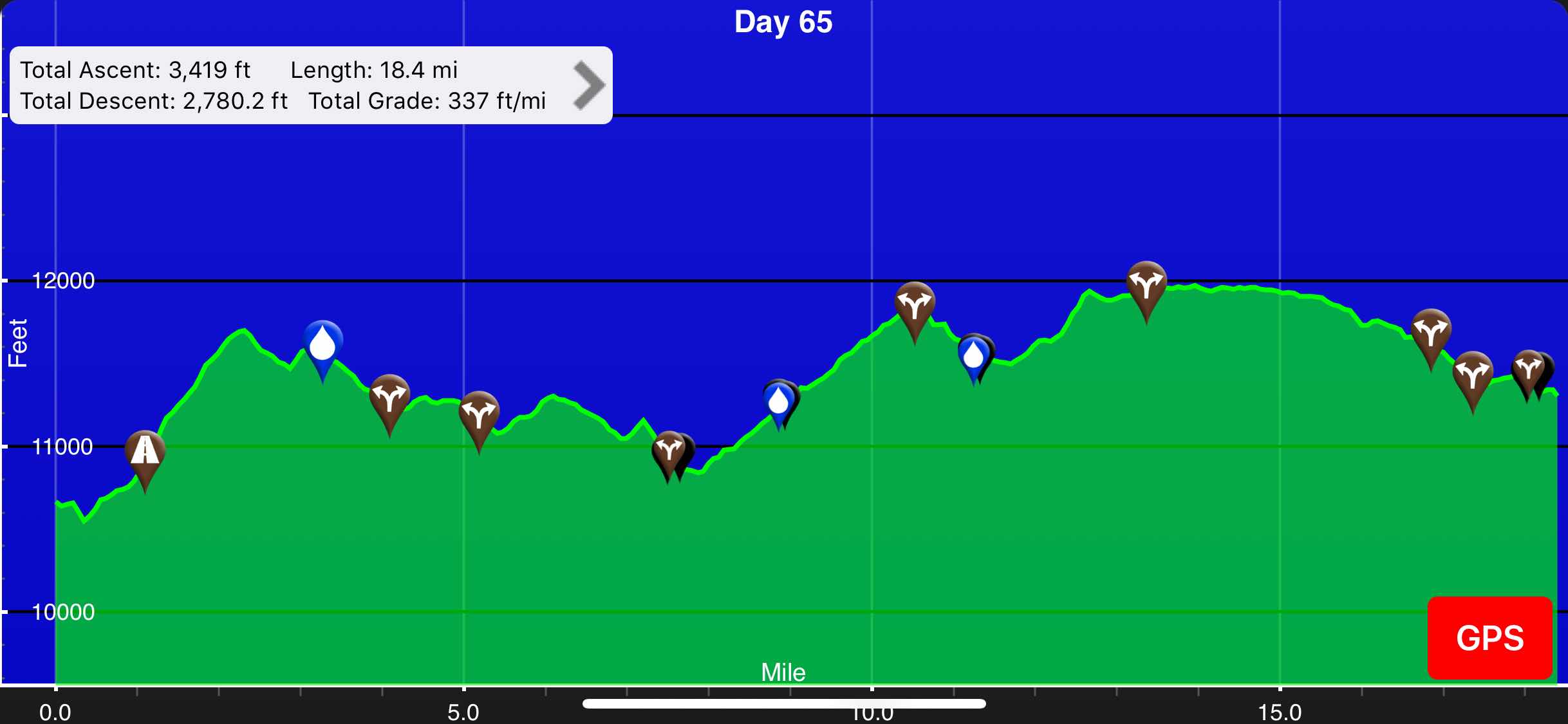This screenshot has width=1568, height=724.
Task: Tap the red GPS button
Action: click(x=1489, y=637)
